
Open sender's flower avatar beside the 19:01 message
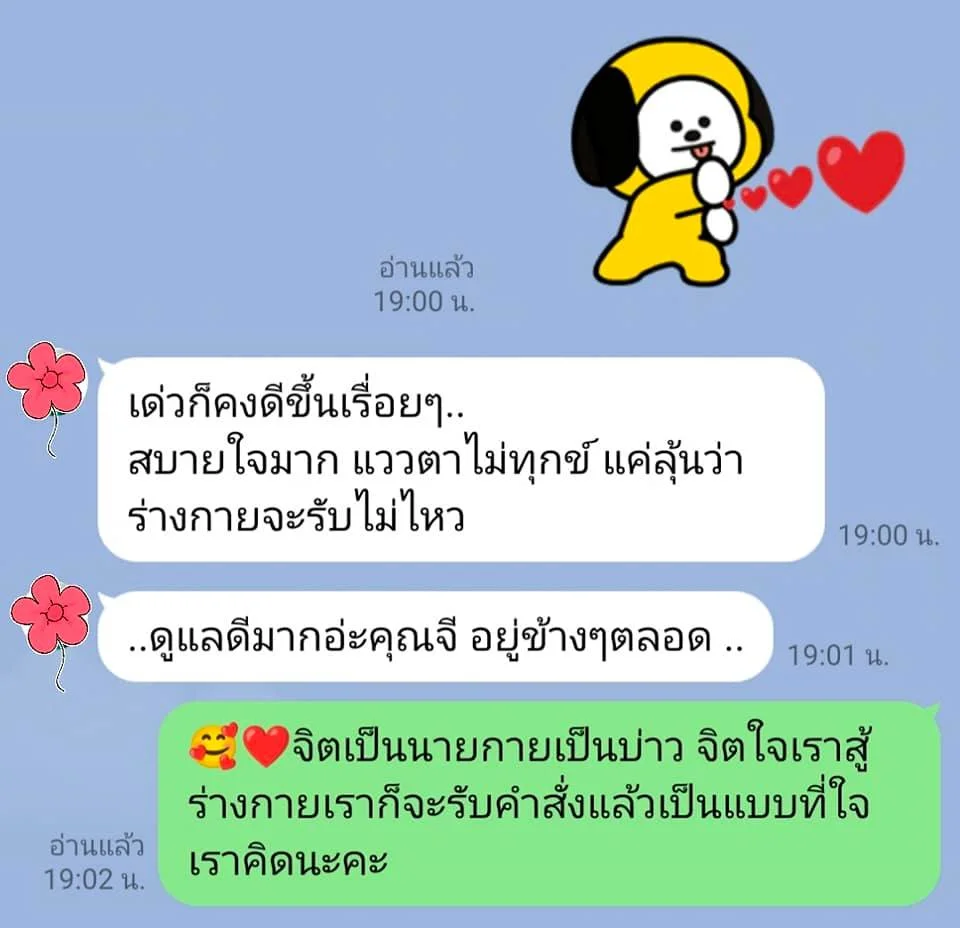pyautogui.click(x=49, y=615)
